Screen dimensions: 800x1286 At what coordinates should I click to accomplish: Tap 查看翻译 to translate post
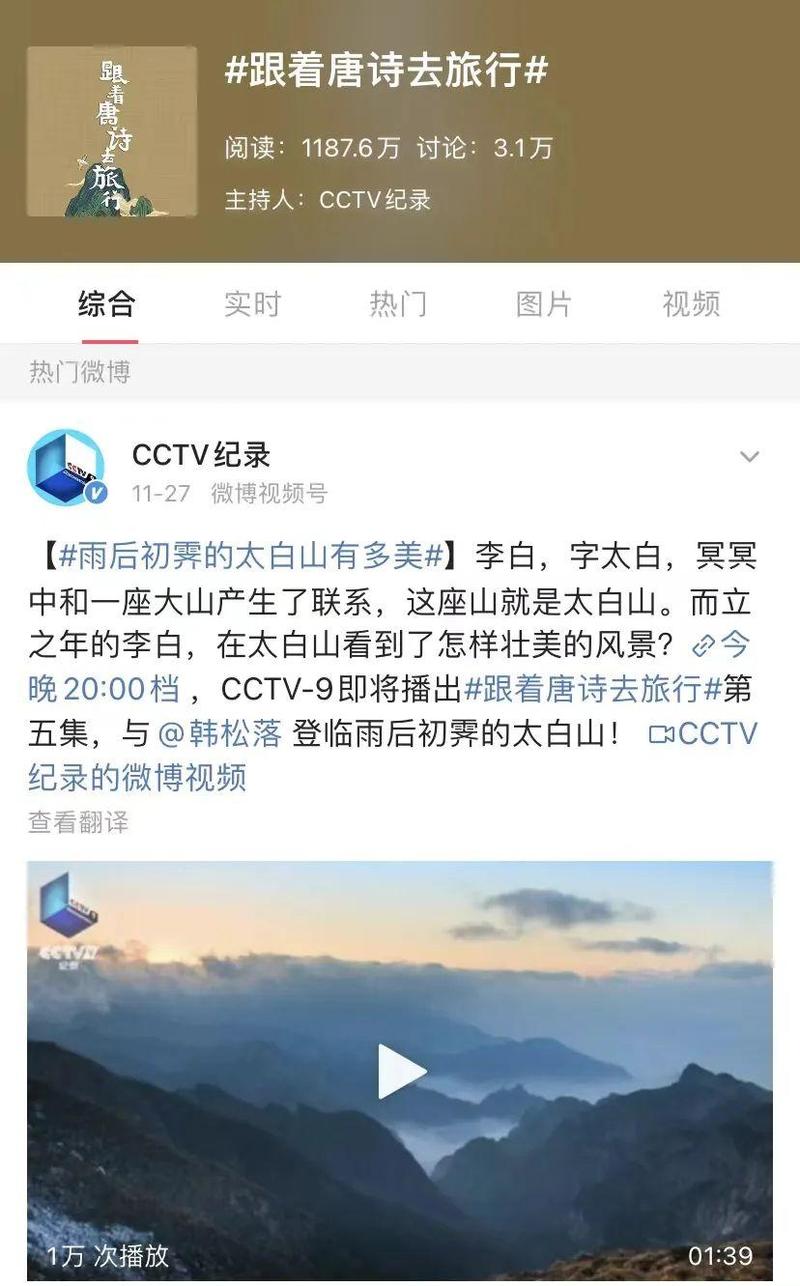coord(78,822)
